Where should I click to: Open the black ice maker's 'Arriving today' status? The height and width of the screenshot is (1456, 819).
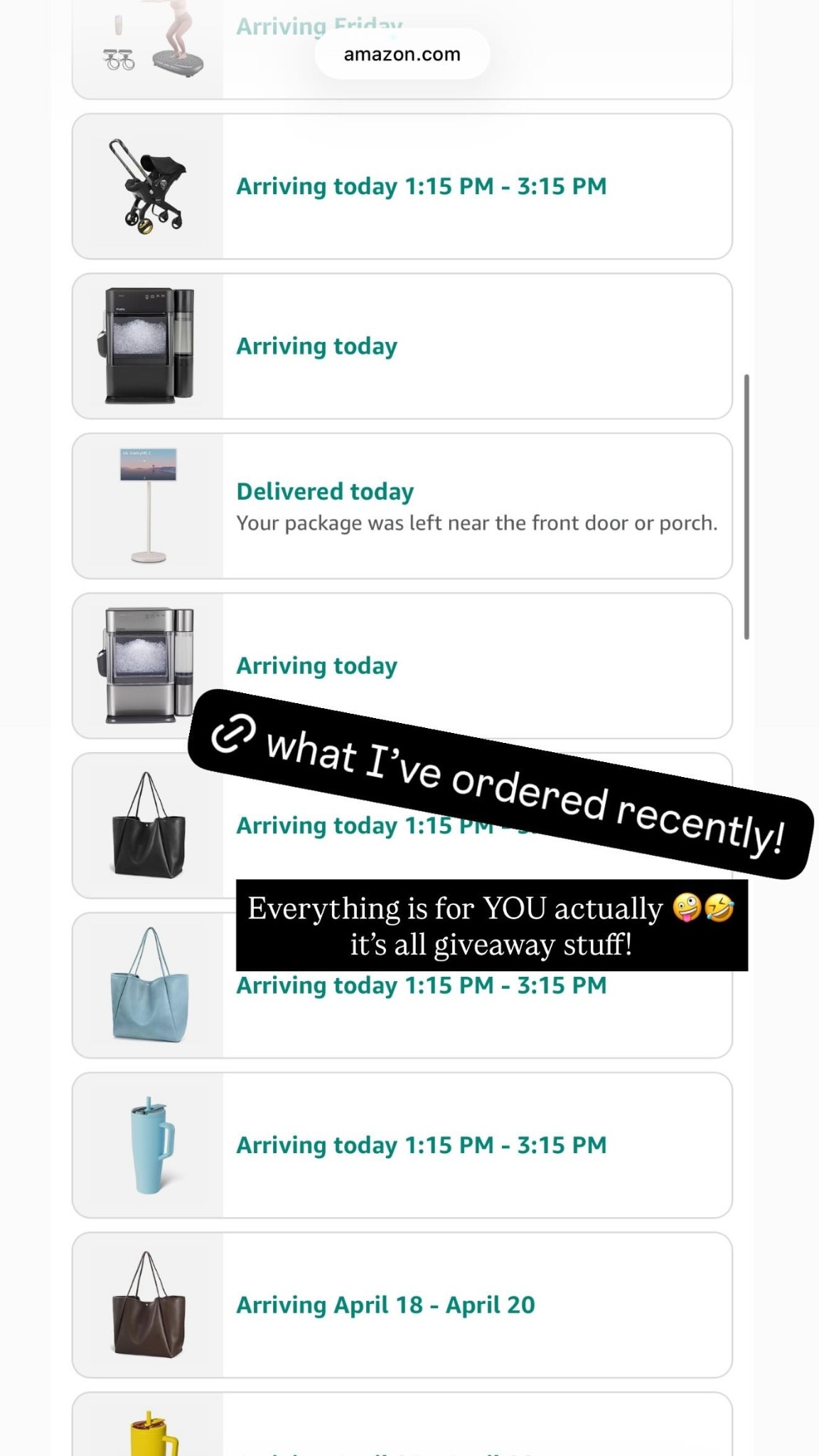[316, 346]
